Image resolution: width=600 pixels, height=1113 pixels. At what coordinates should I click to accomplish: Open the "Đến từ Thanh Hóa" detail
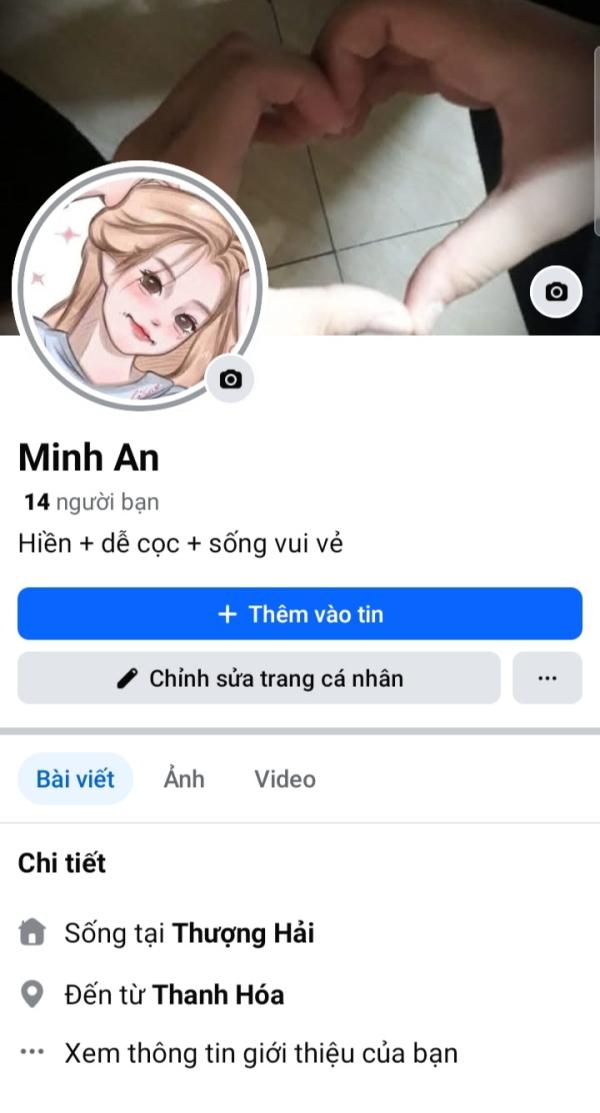coord(174,995)
